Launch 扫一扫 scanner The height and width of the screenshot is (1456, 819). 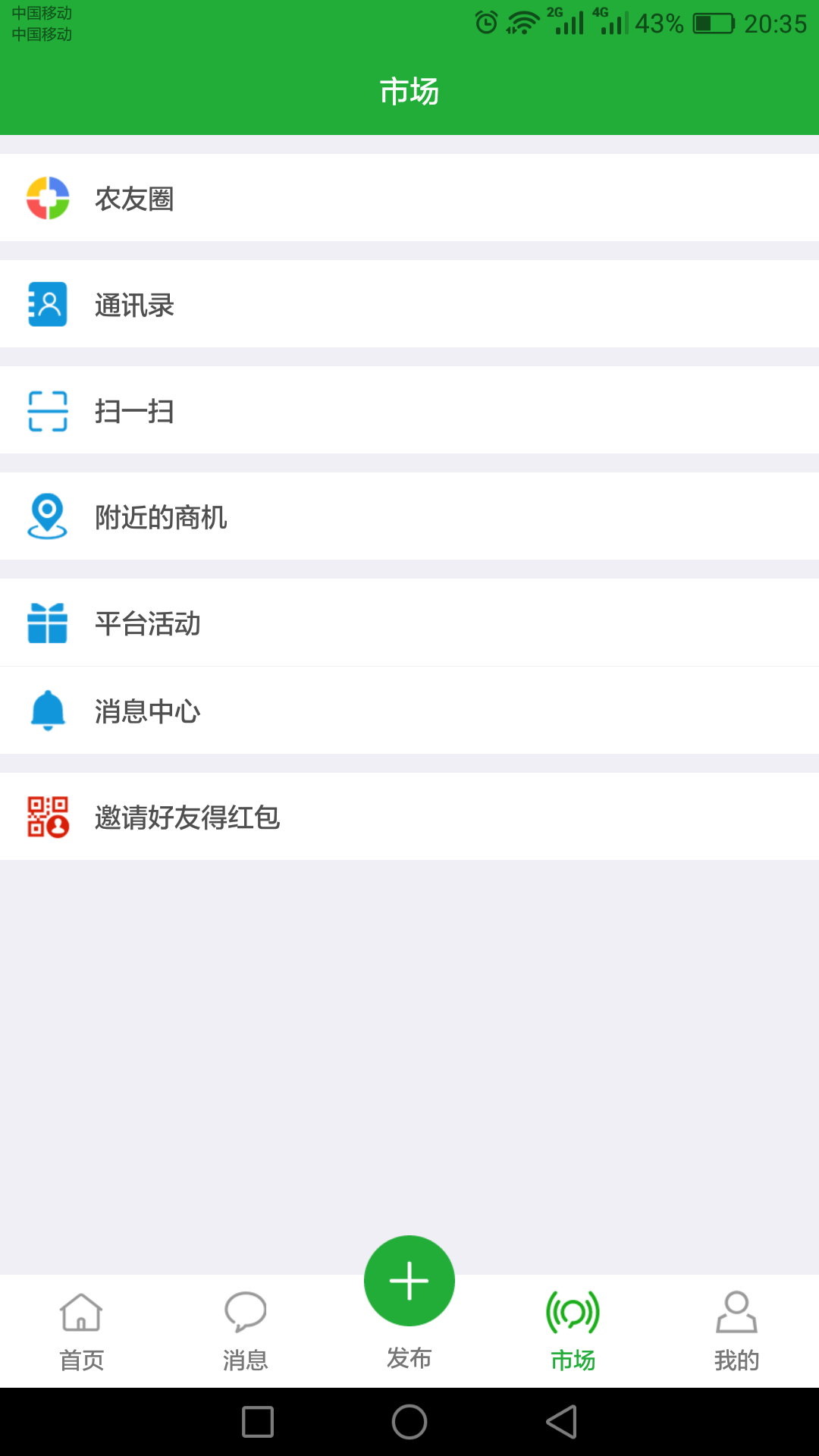tap(409, 410)
